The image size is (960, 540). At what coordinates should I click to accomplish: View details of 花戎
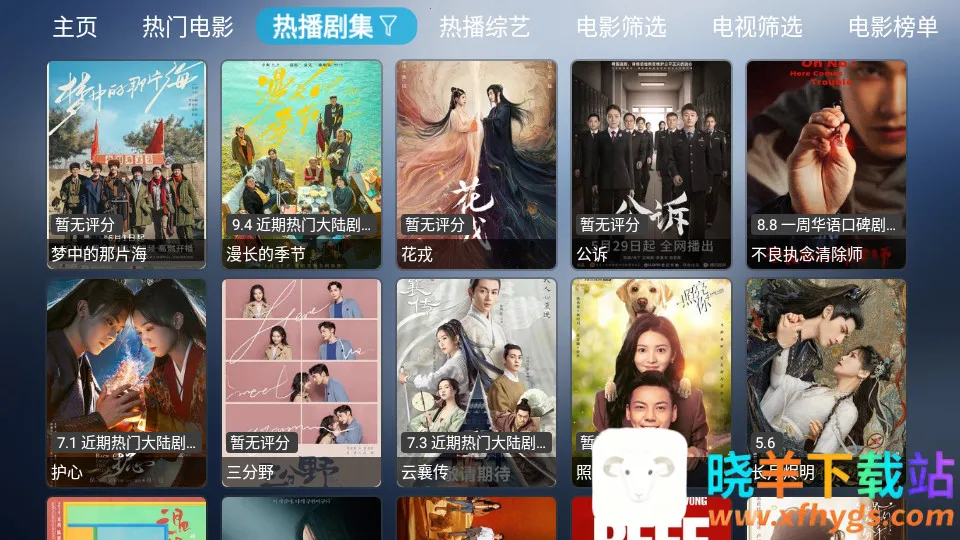476,165
